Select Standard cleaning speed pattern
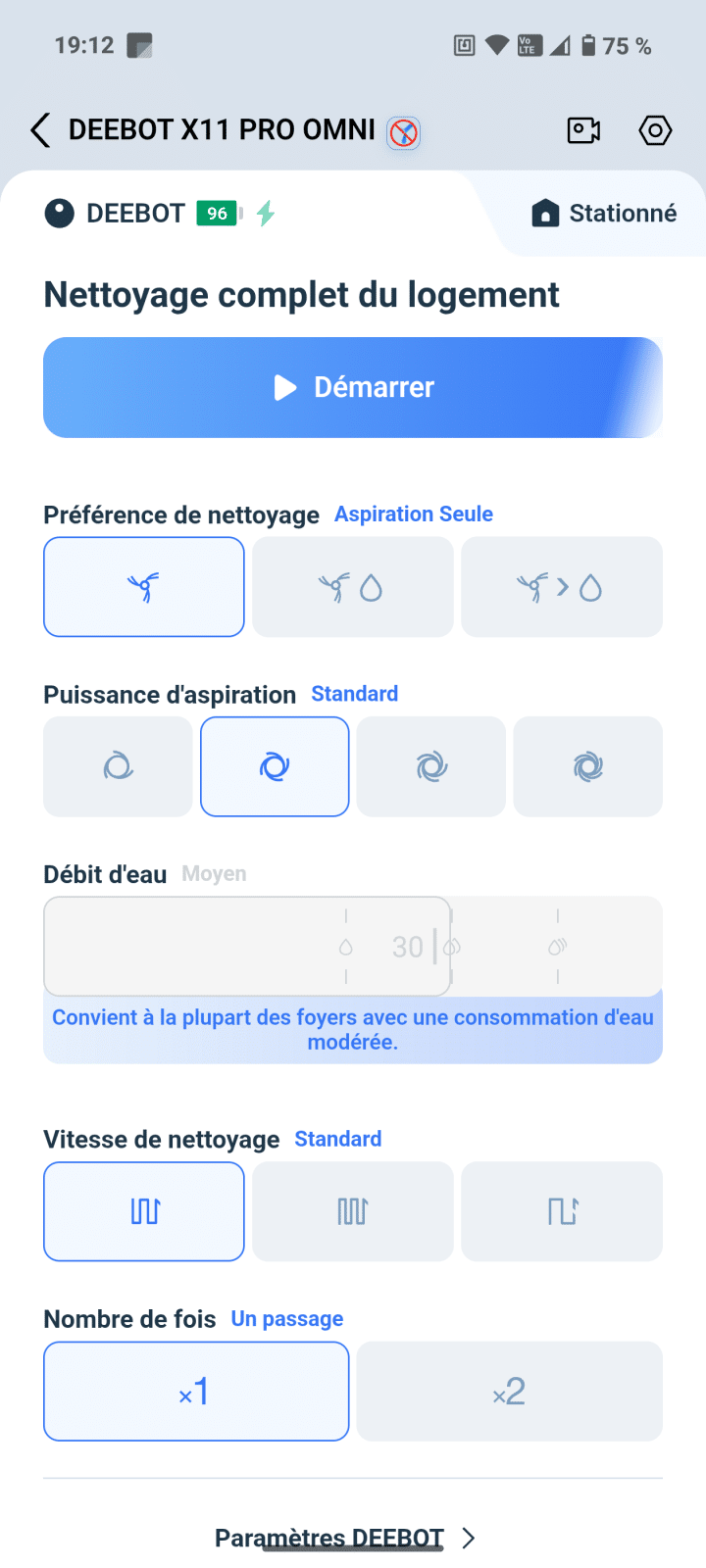706x1568 pixels. pos(144,1211)
